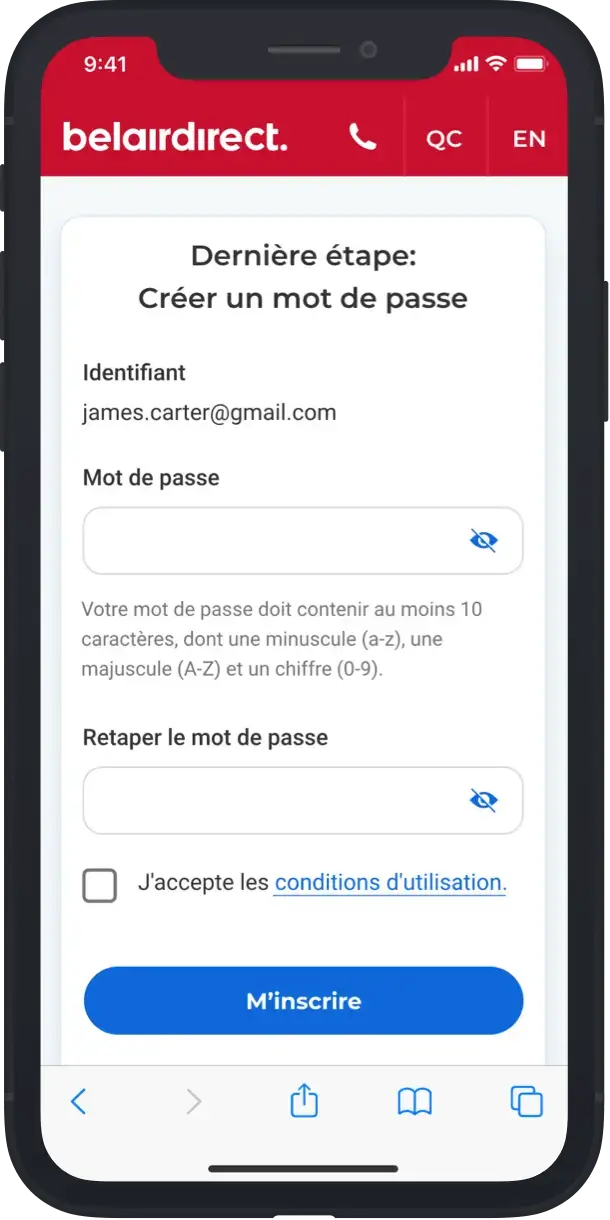Check the J'accepte les conditions checkbox
The image size is (610, 1220).
tap(100, 885)
